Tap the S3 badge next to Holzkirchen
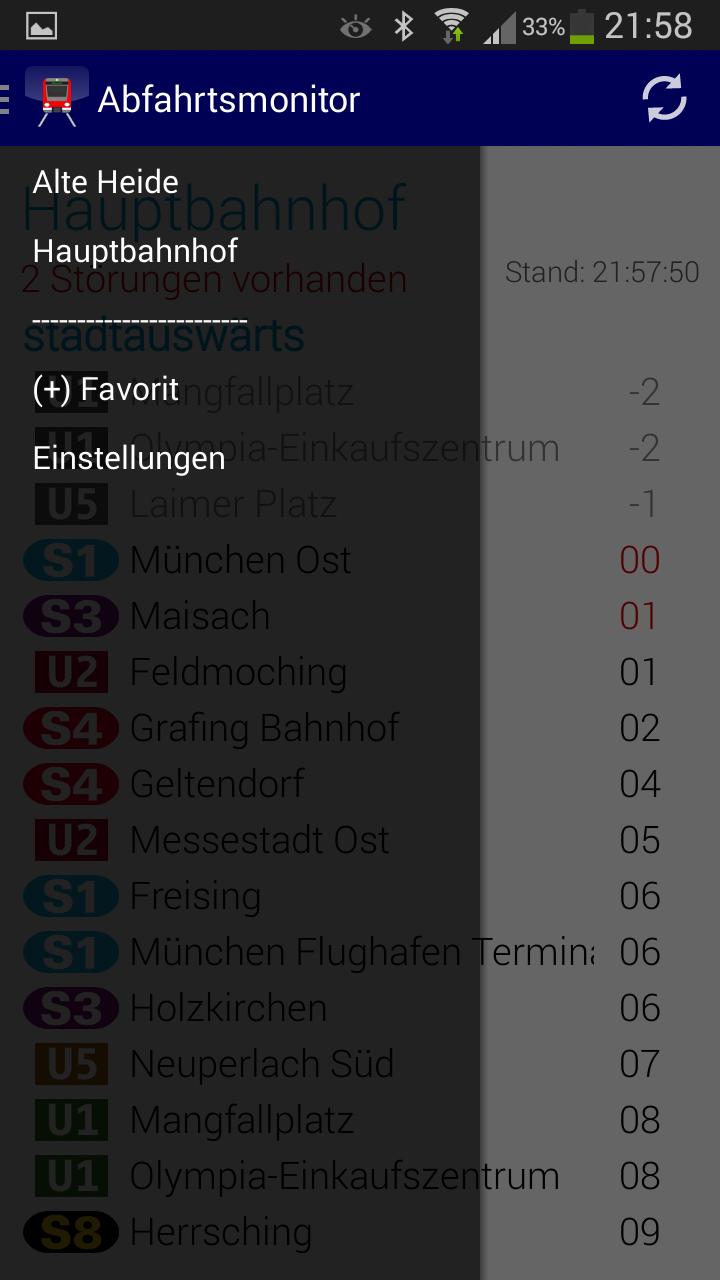This screenshot has height=1280, width=720. [x=69, y=1008]
